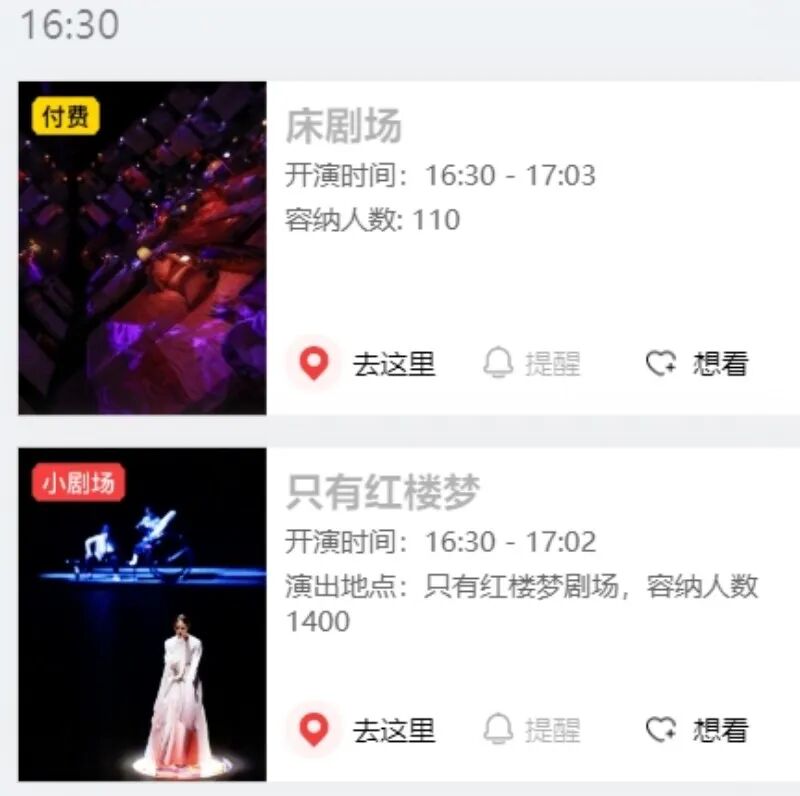The height and width of the screenshot is (796, 800).
Task: Navigate with 去这里 for 只有红楼梦
Action: 362,730
